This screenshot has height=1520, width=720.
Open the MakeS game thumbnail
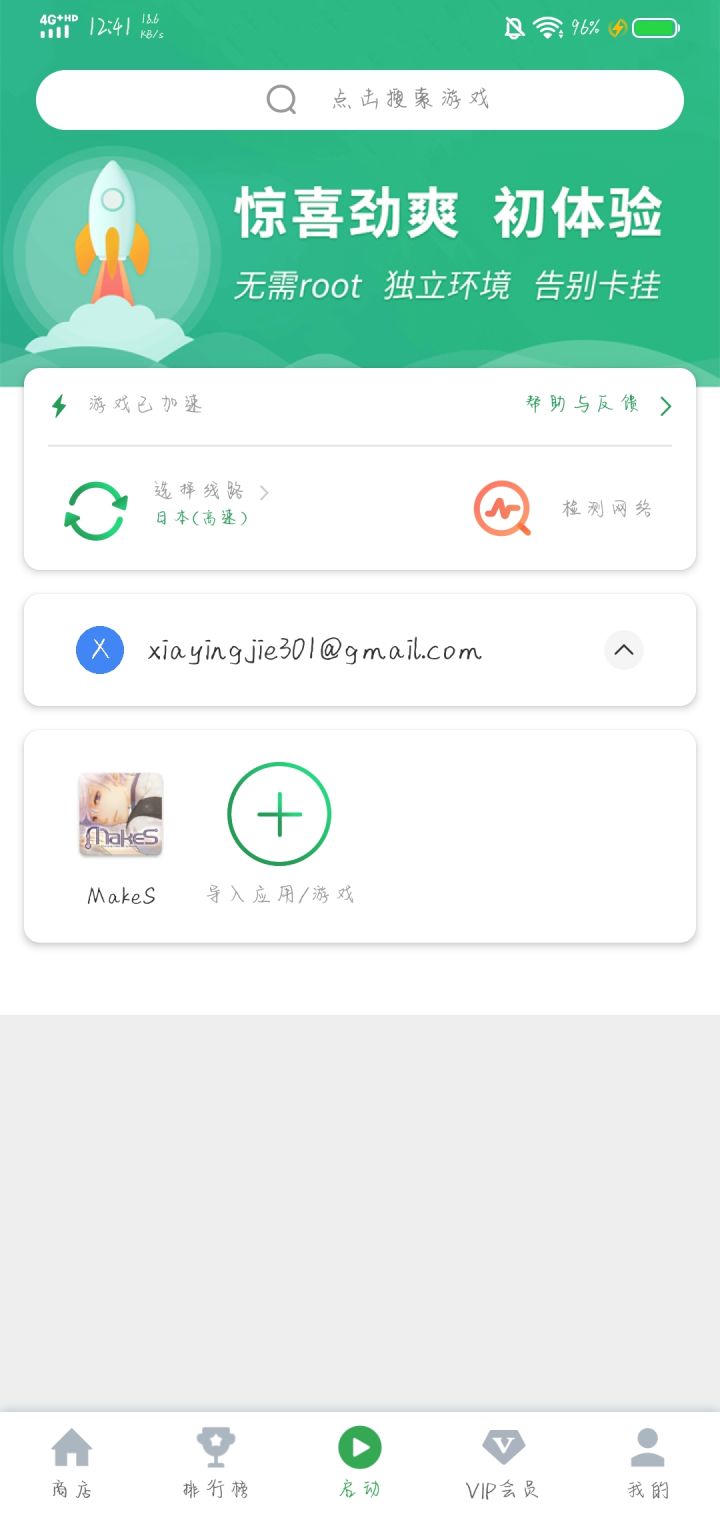click(120, 814)
